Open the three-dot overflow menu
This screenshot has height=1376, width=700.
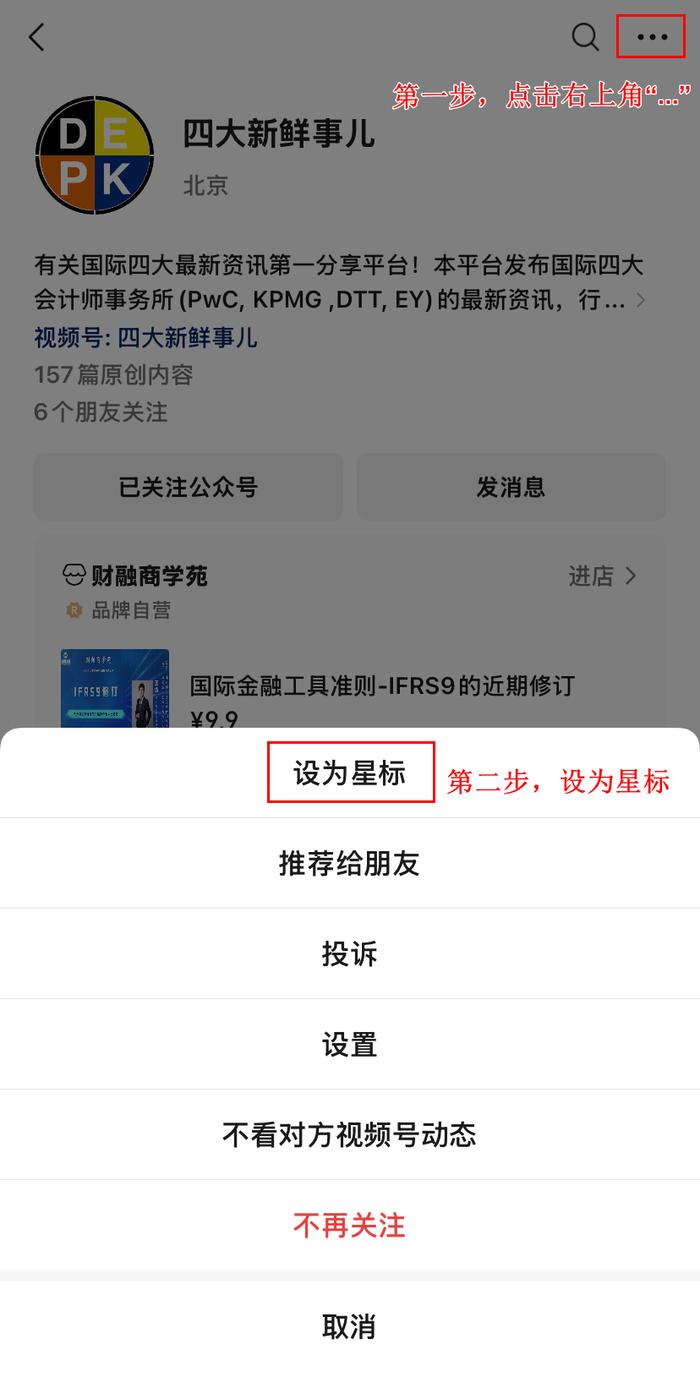[651, 37]
